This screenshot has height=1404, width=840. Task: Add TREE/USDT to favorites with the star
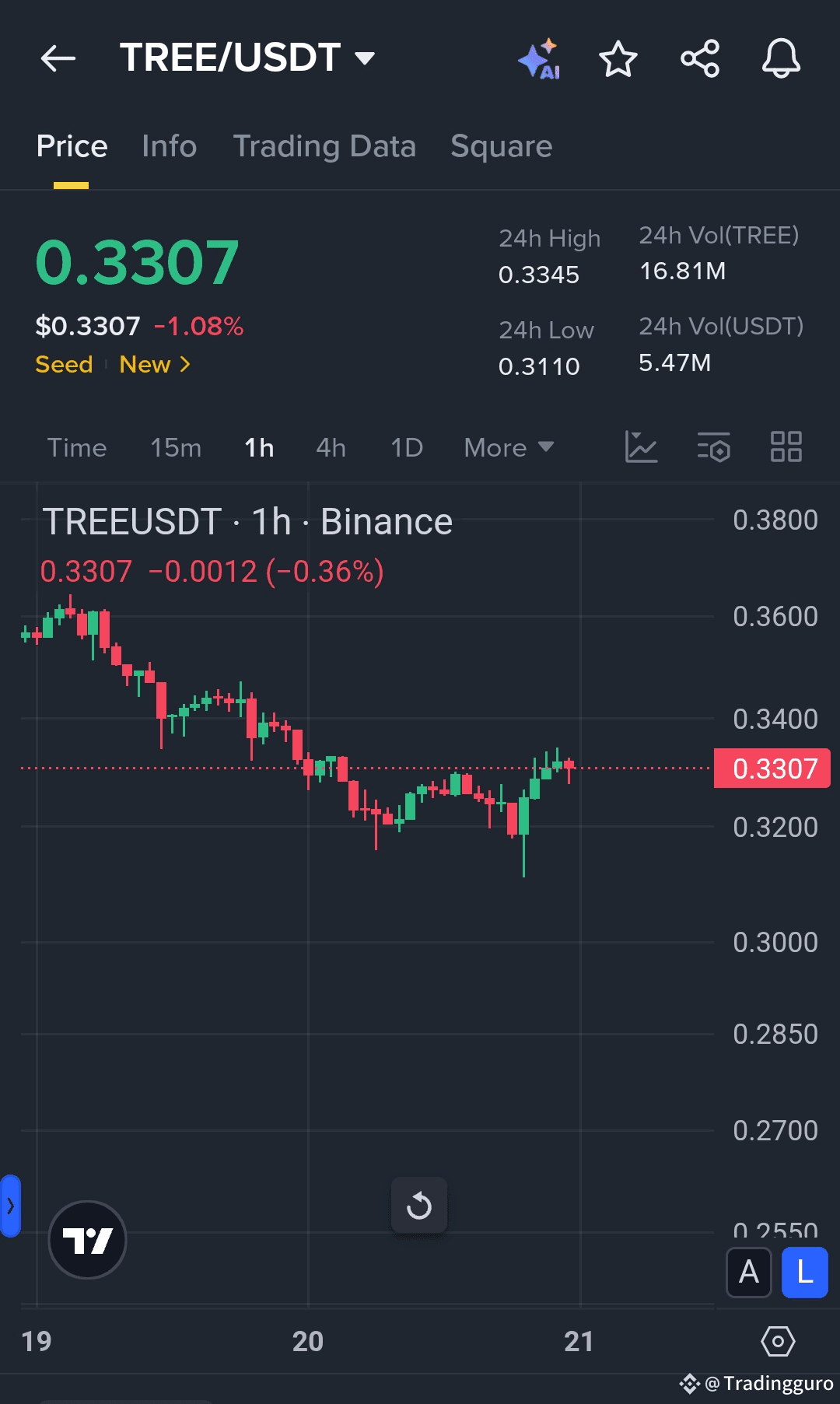coord(618,58)
